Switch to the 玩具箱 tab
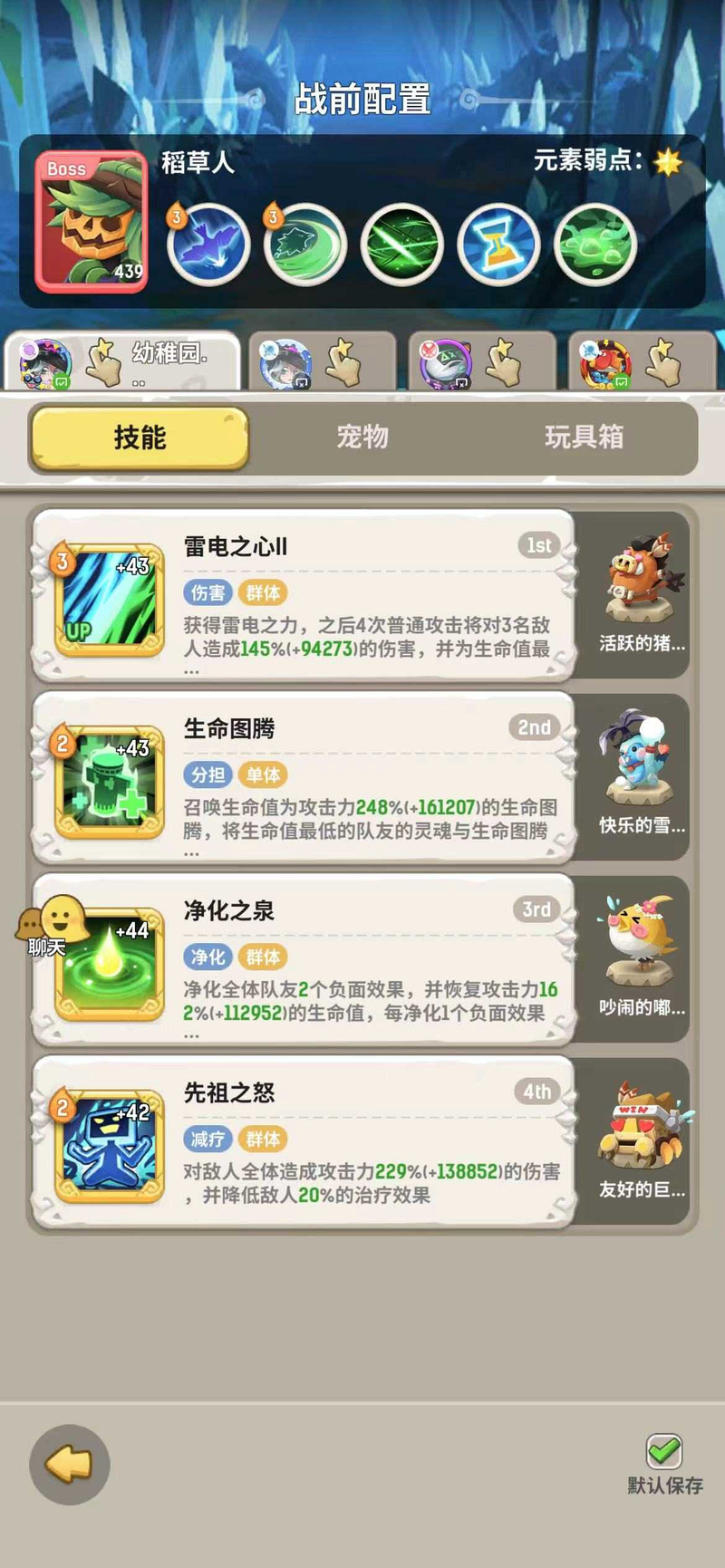Screen dimensions: 725x1568 coord(584,438)
